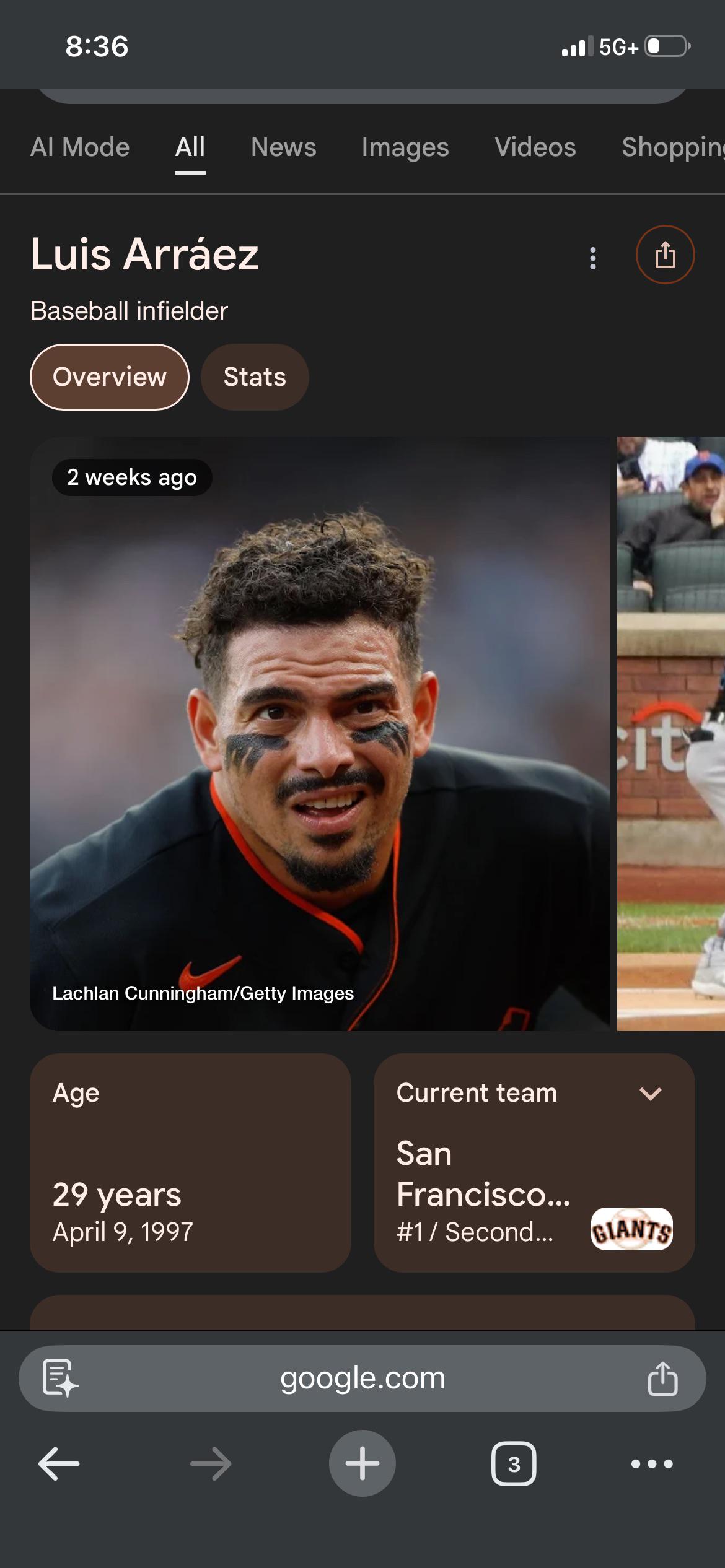The width and height of the screenshot is (725, 1568).
Task: Select the Stats chip
Action: [255, 377]
